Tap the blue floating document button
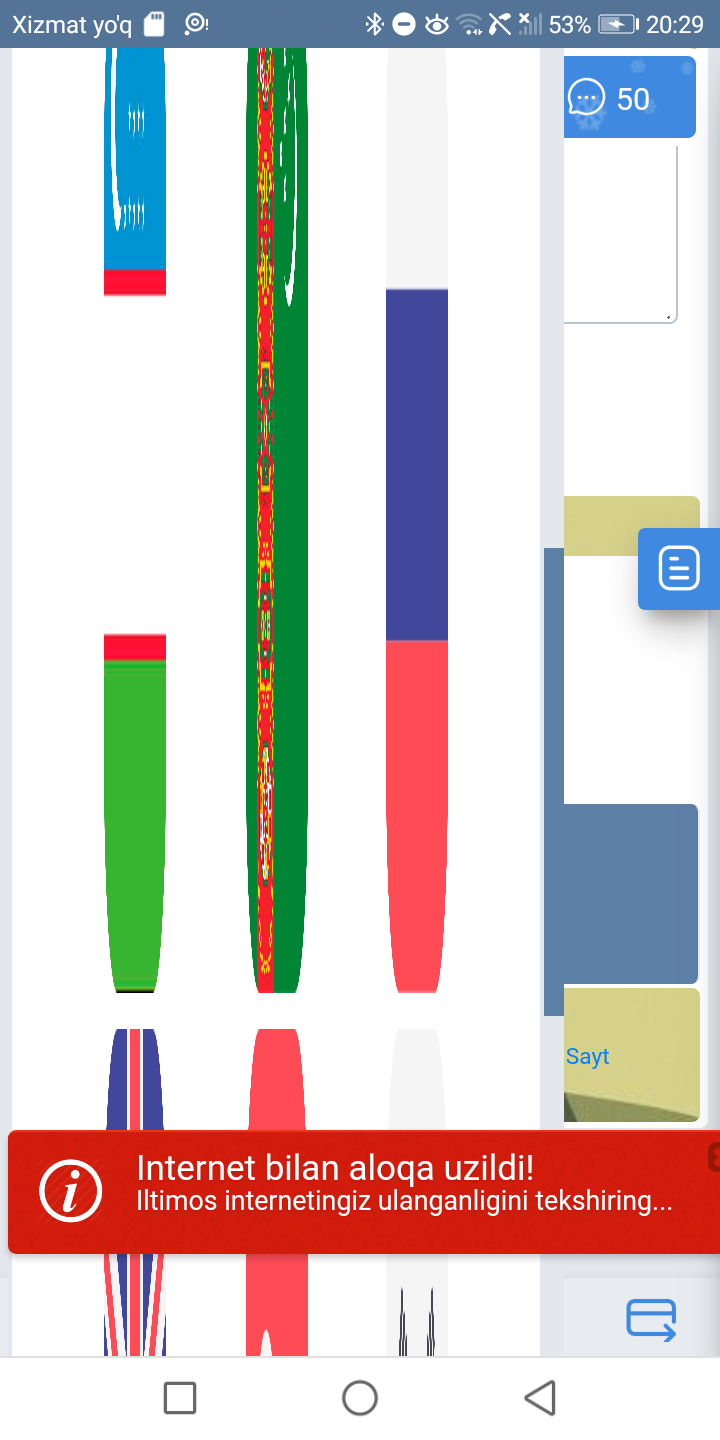The image size is (720, 1440). 679,569
